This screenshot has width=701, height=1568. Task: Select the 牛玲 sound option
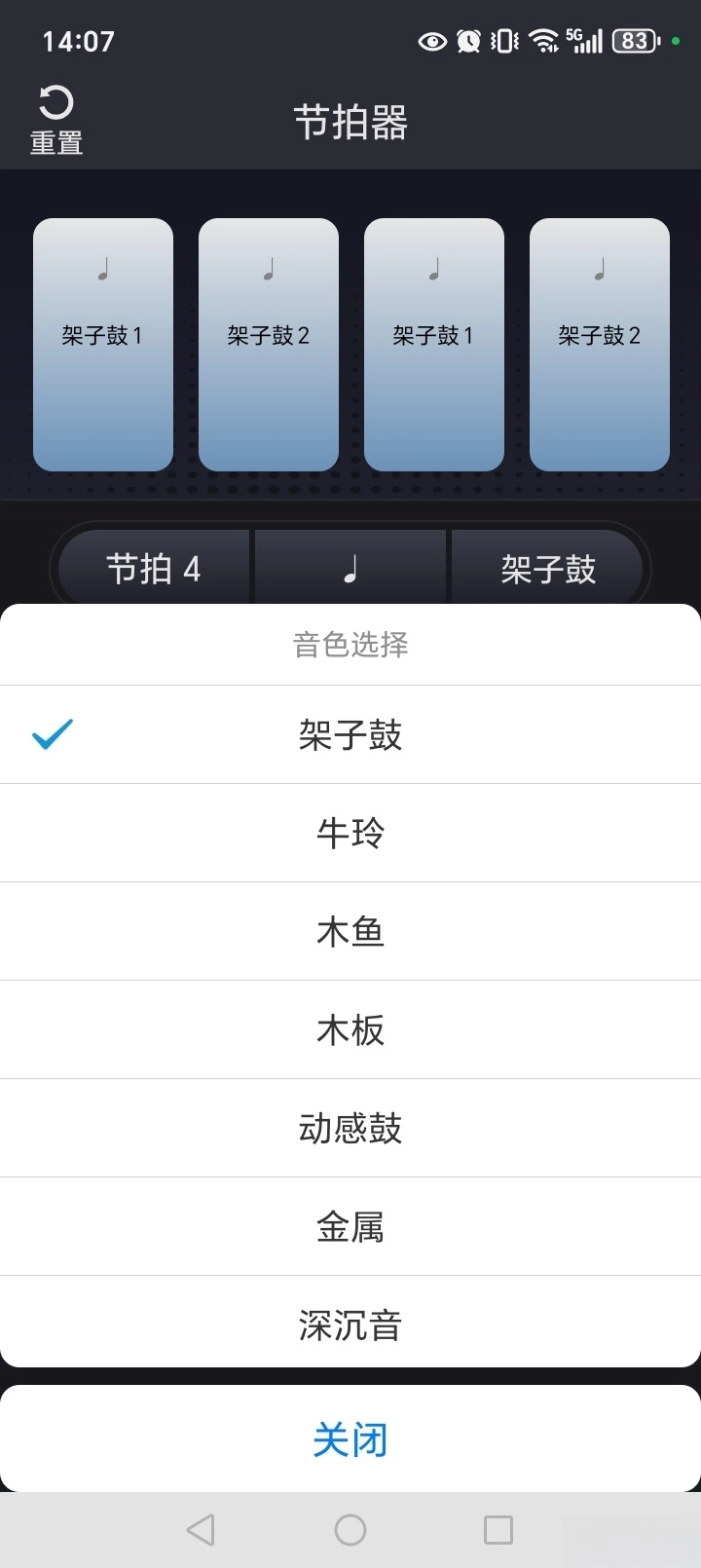tap(350, 833)
